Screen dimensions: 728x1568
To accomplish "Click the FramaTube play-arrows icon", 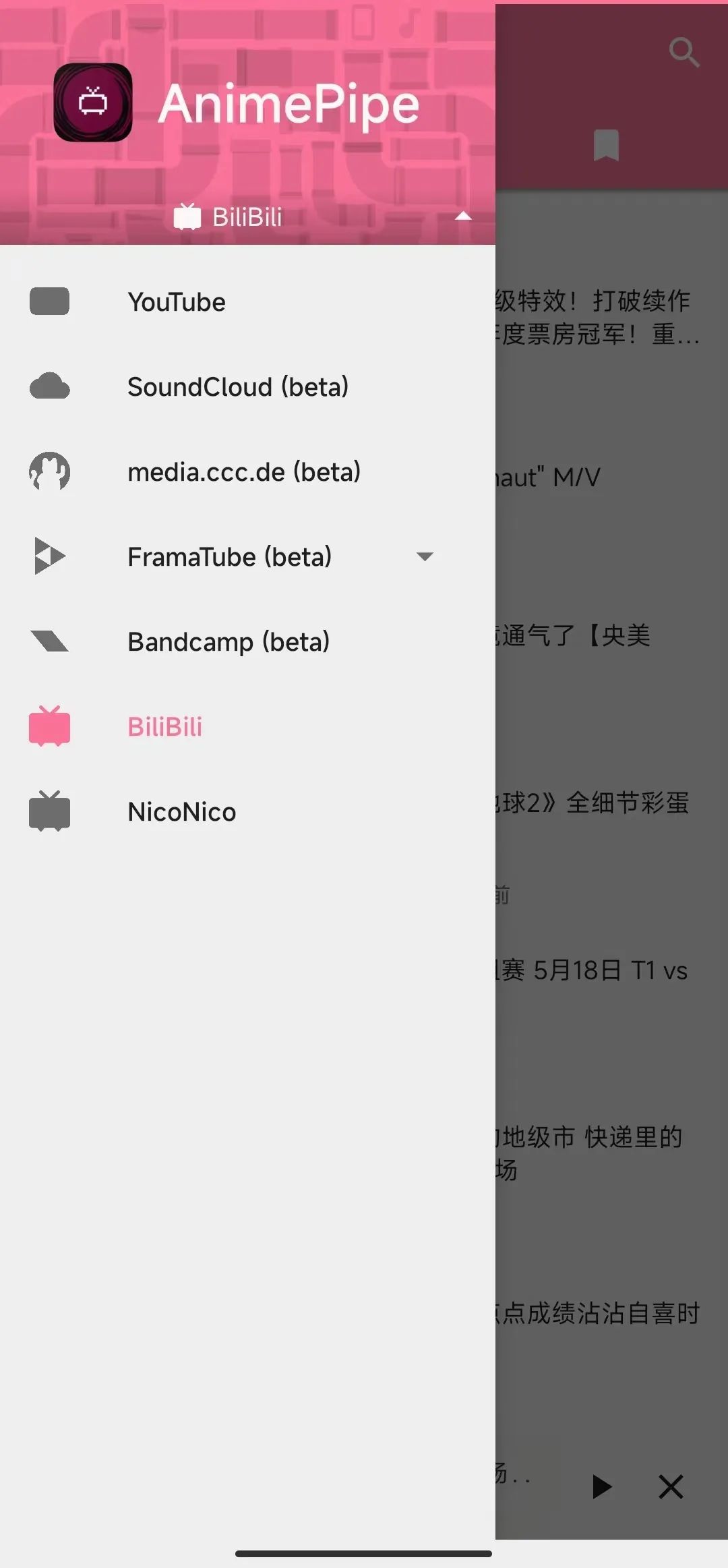I will [49, 556].
